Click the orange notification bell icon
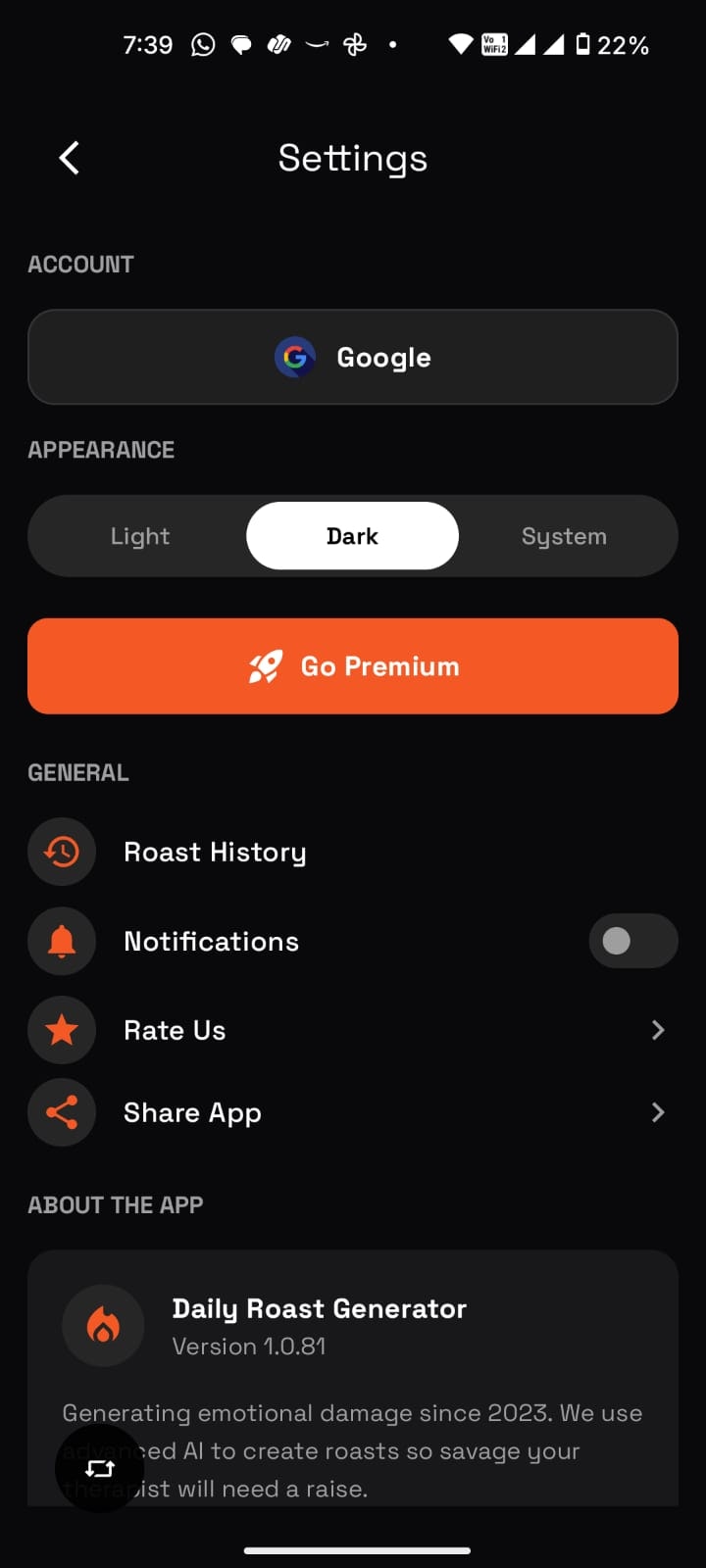706x1568 pixels. coord(61,941)
